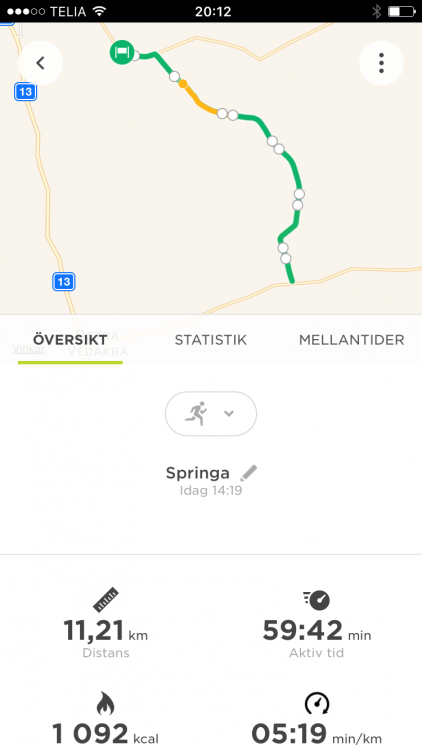The image size is (422, 750).
Task: Edit the Springa activity name
Action: pos(249,473)
